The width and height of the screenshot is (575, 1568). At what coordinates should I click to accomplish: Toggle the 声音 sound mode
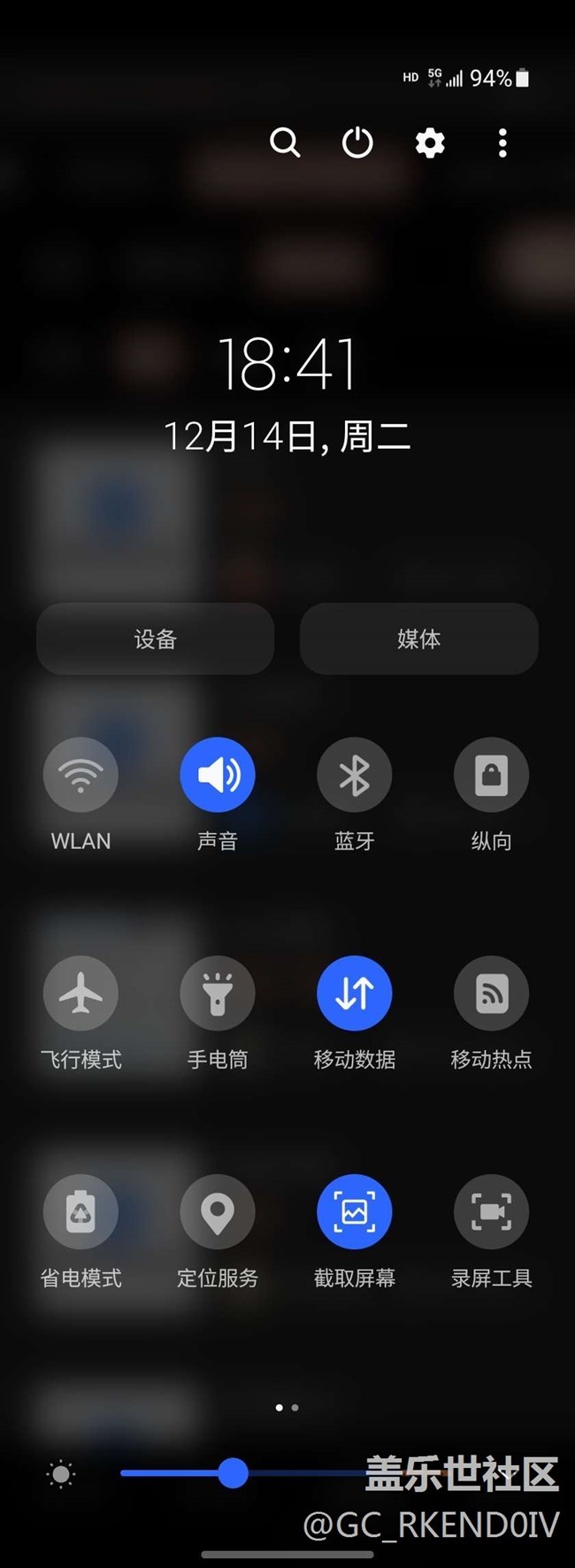click(x=218, y=775)
